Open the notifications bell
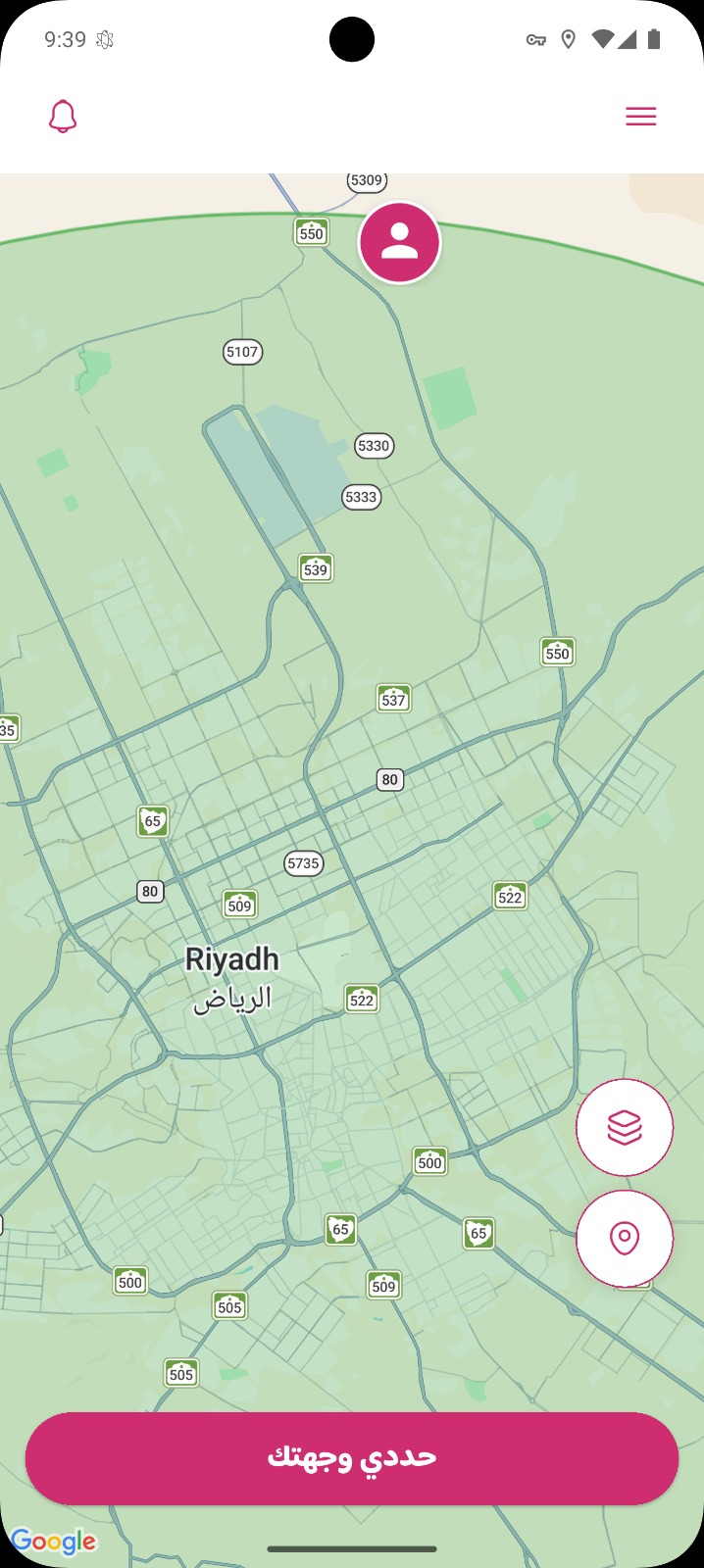The width and height of the screenshot is (704, 1568). (63, 117)
